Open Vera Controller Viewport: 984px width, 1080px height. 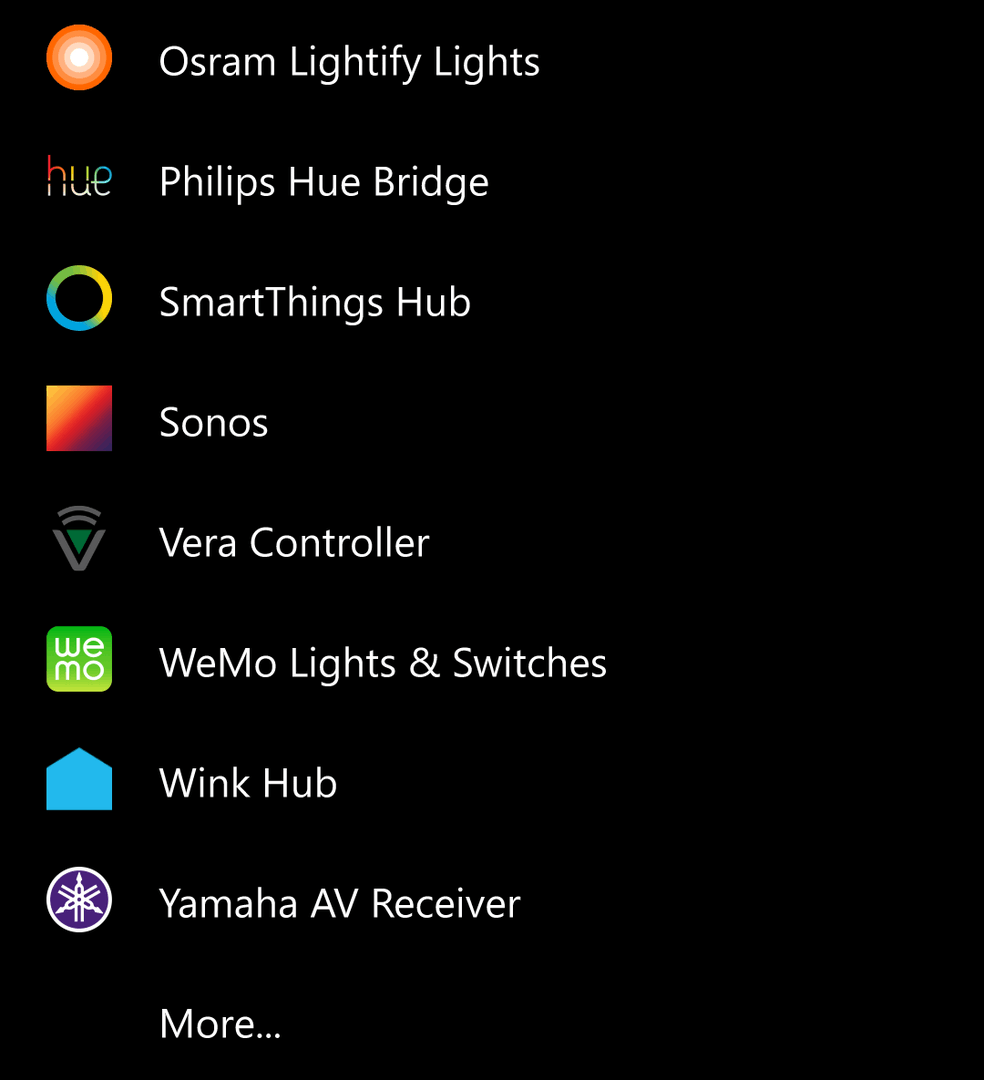click(x=293, y=543)
